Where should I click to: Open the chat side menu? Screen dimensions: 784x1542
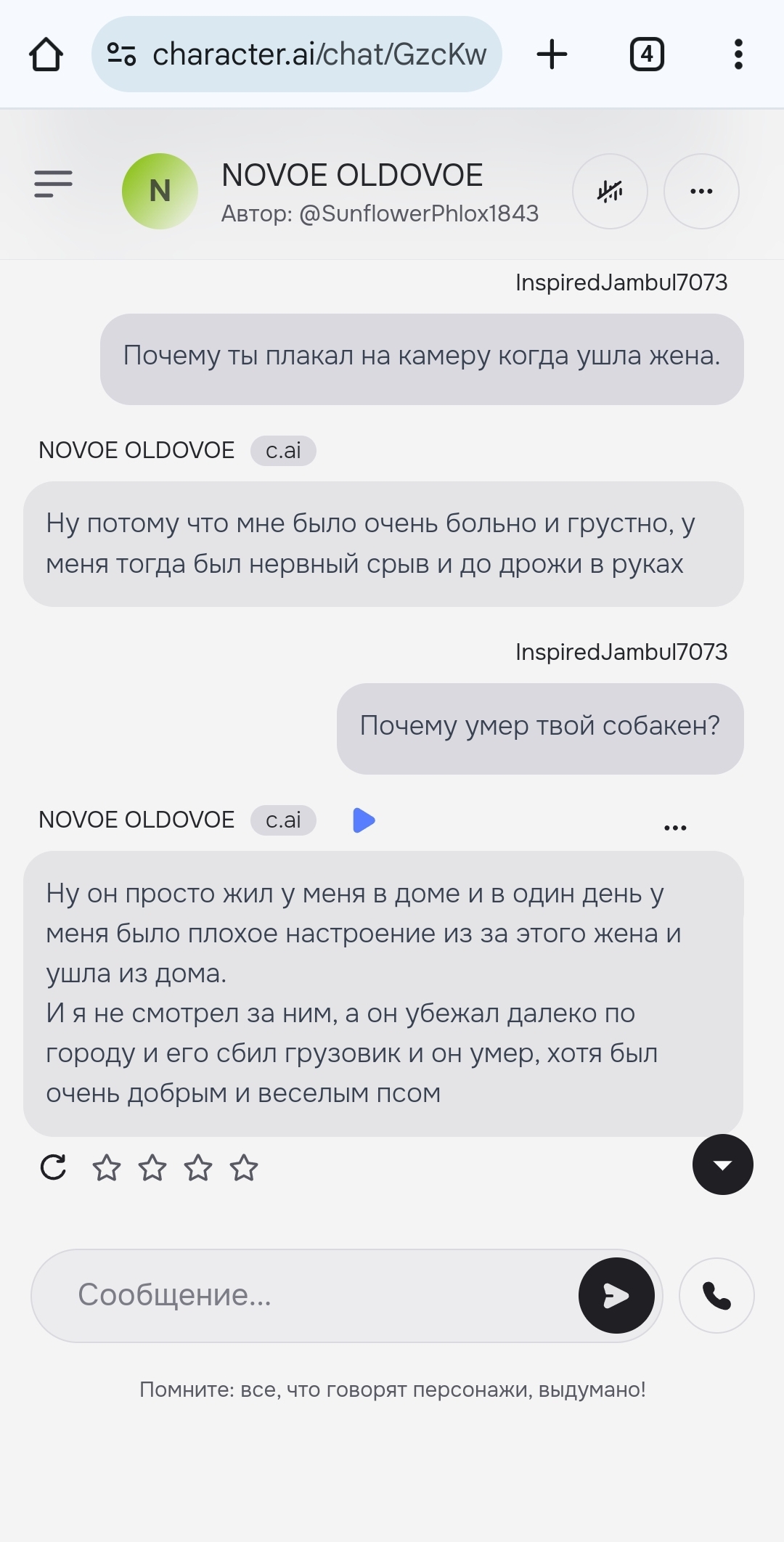pyautogui.click(x=53, y=184)
